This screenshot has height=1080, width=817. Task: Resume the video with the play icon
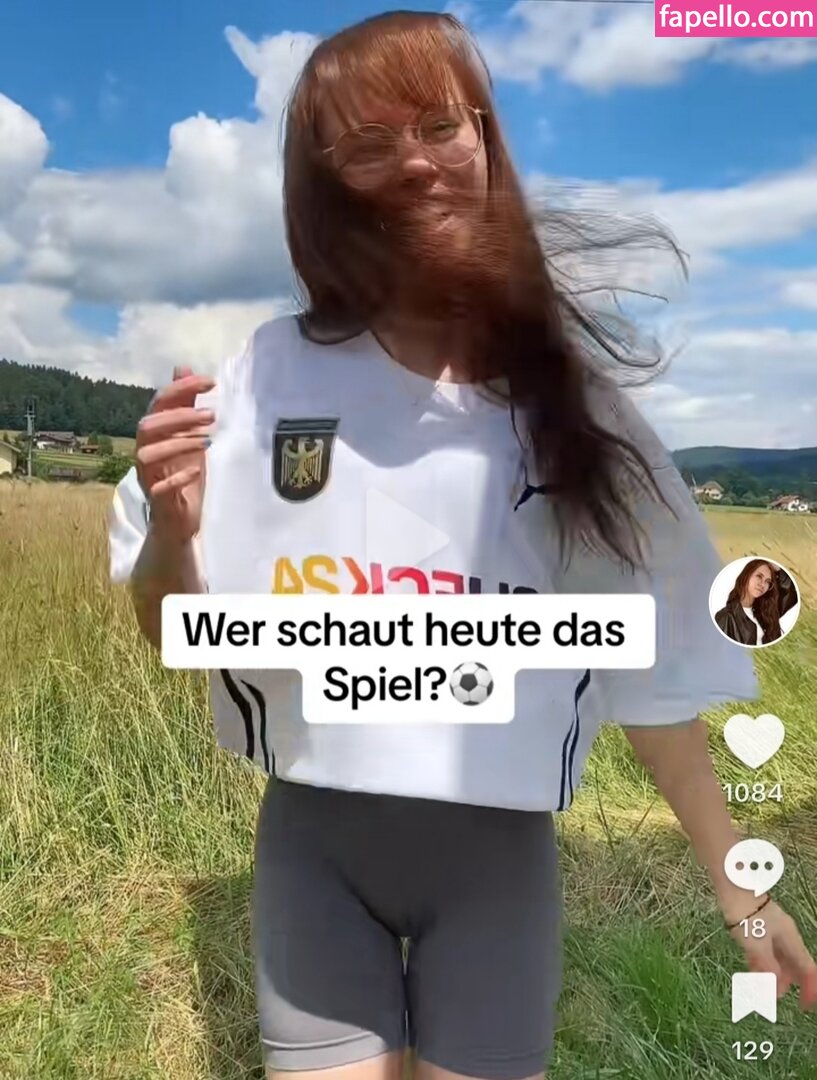click(x=404, y=532)
